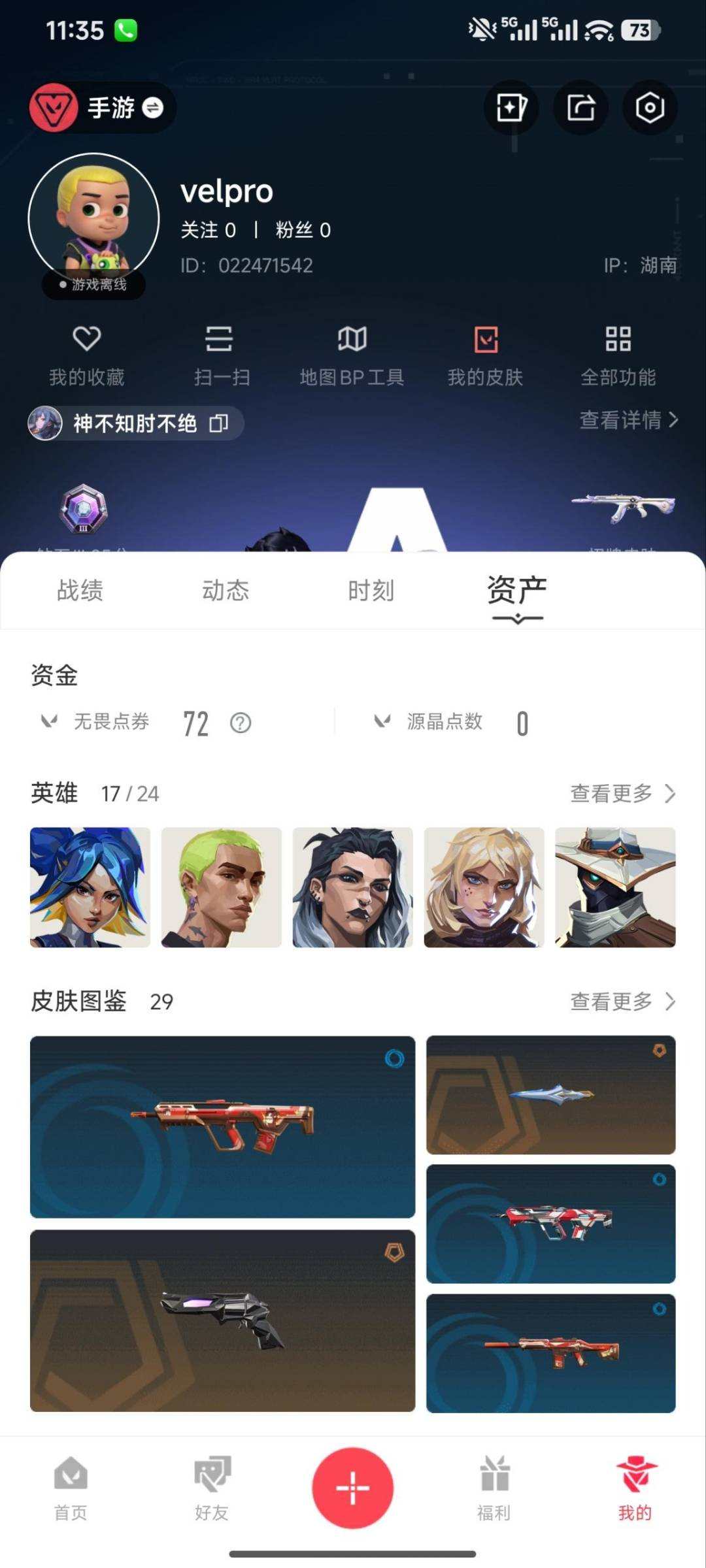706x1568 pixels.
Task: Open the card pack icon in header
Action: click(x=513, y=108)
